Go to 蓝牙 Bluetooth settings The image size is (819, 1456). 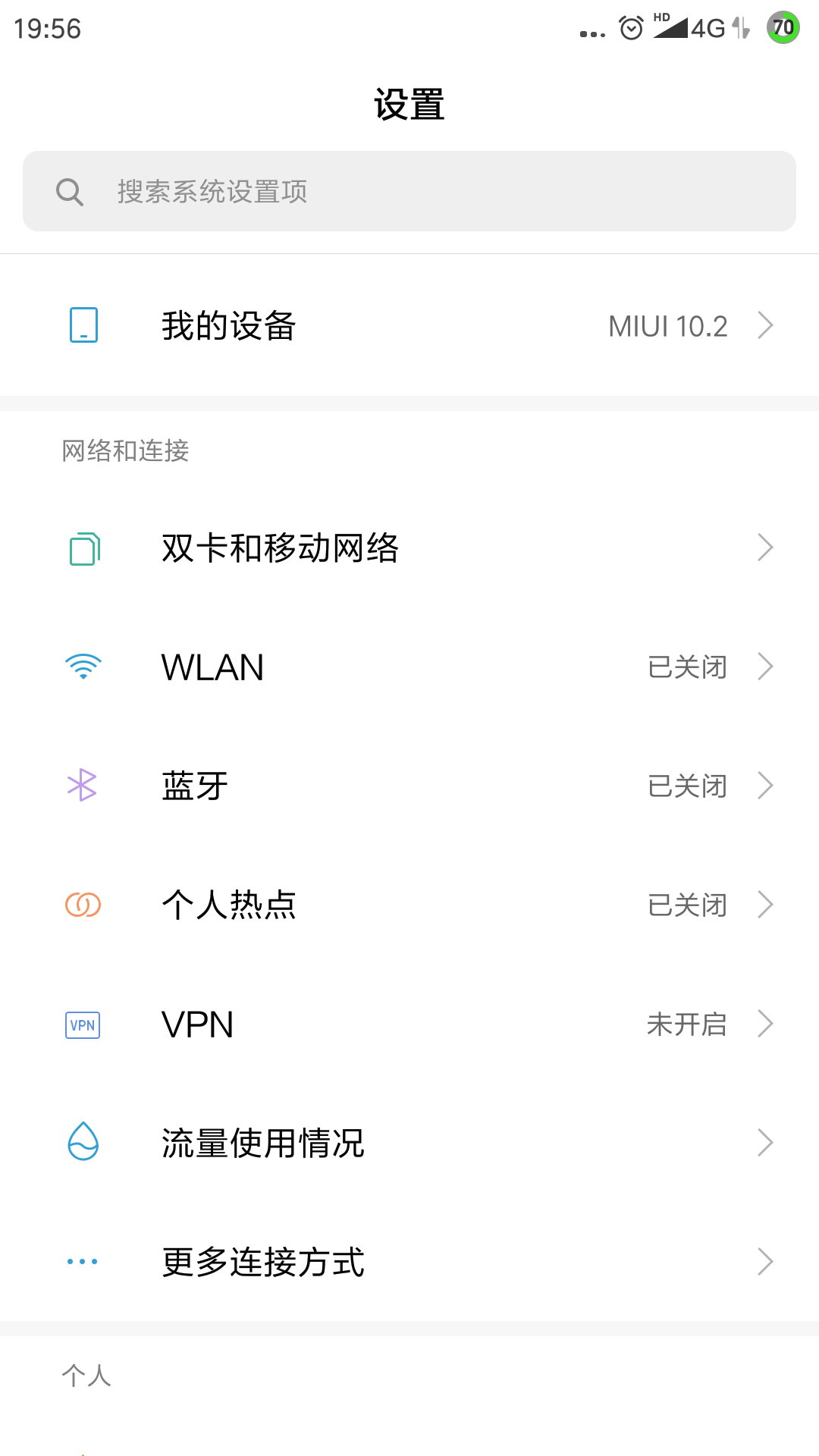[x=409, y=786]
